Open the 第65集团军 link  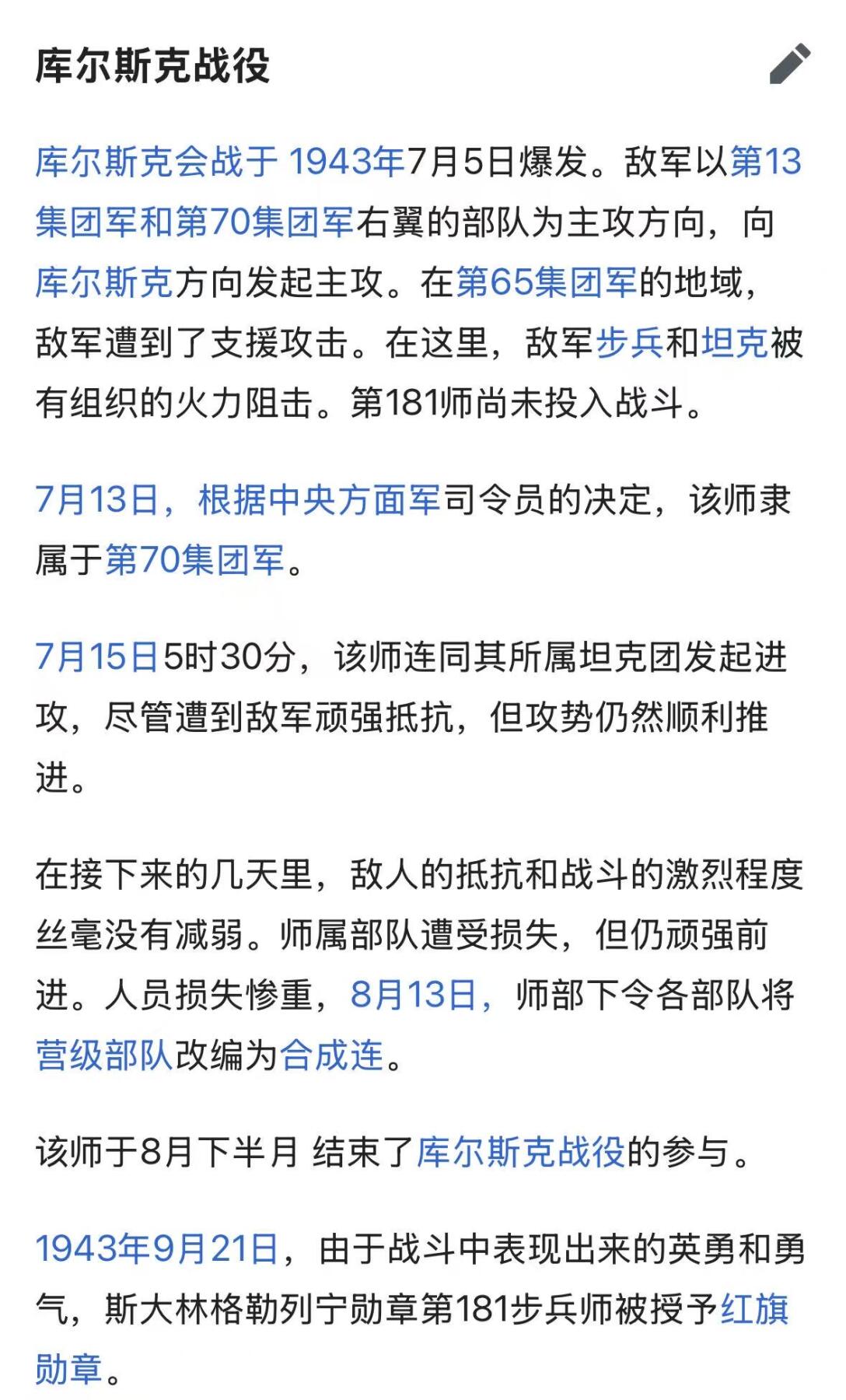(546, 282)
